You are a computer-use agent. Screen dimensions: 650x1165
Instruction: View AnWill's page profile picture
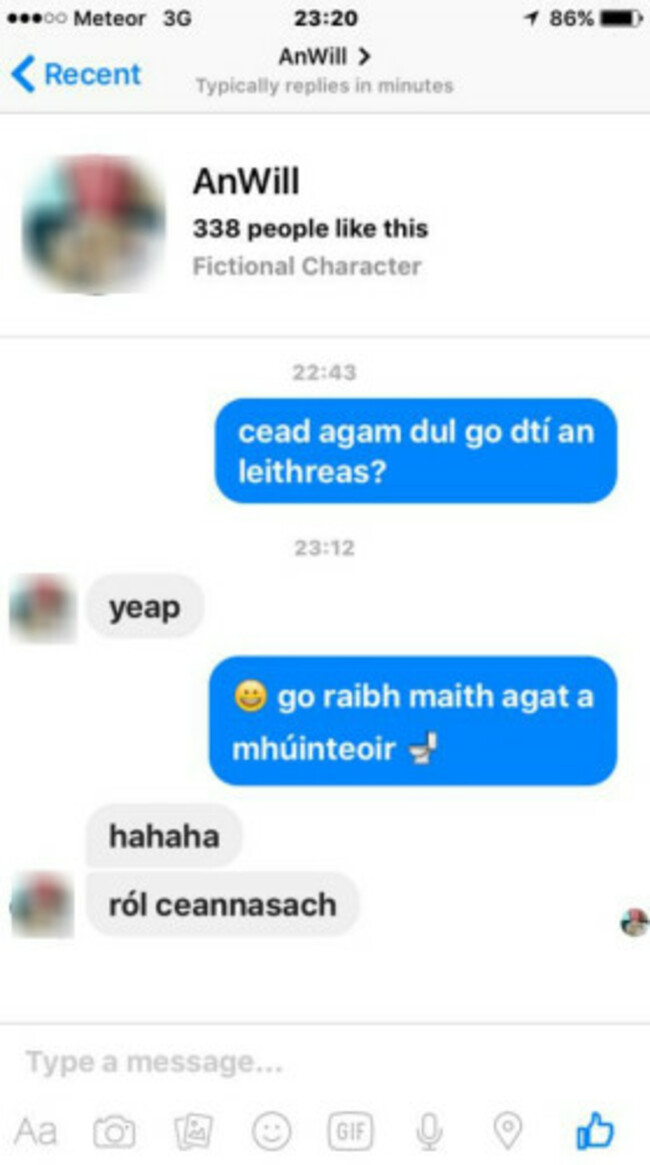click(x=93, y=224)
